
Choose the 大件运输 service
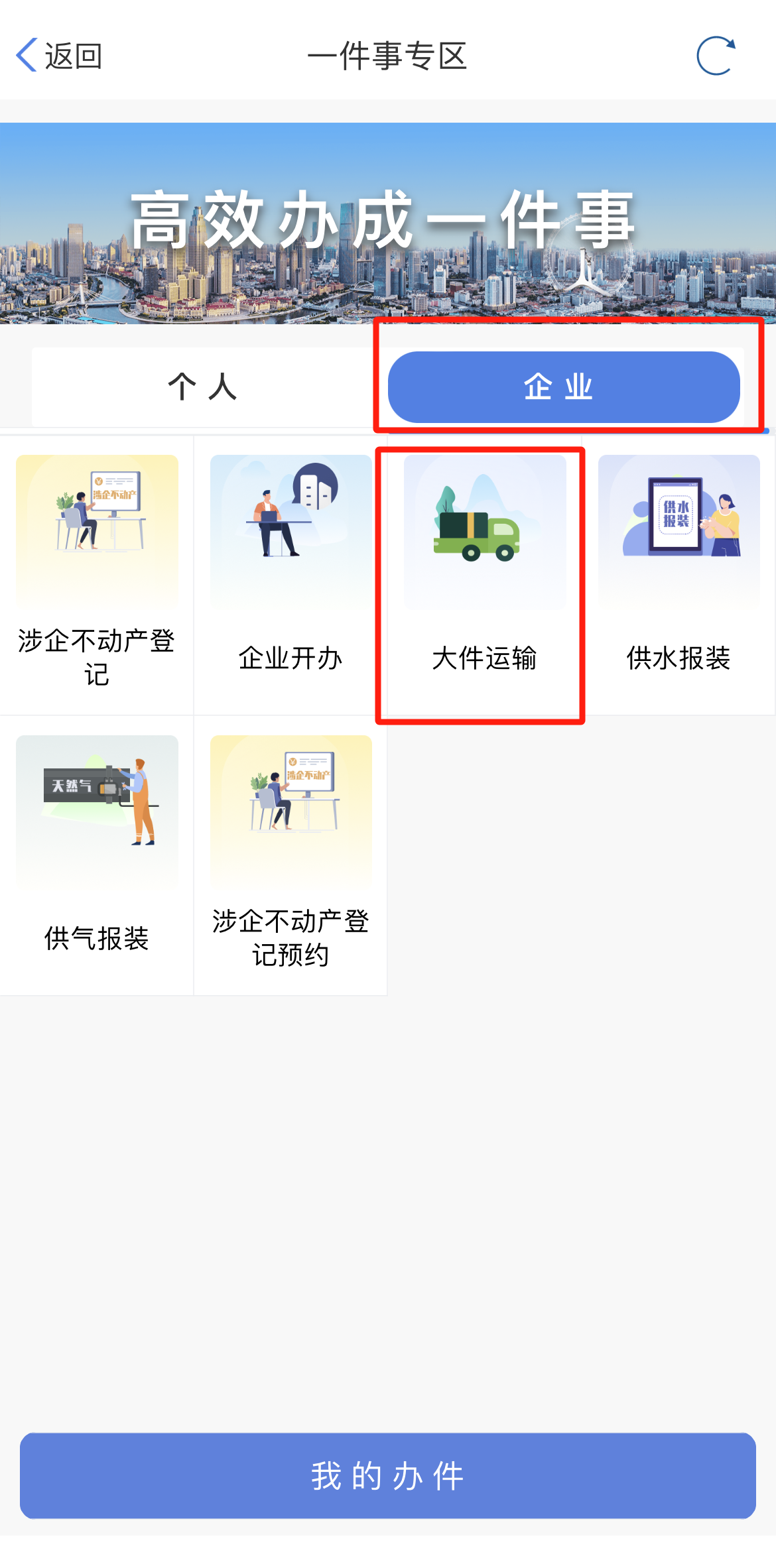(x=484, y=573)
